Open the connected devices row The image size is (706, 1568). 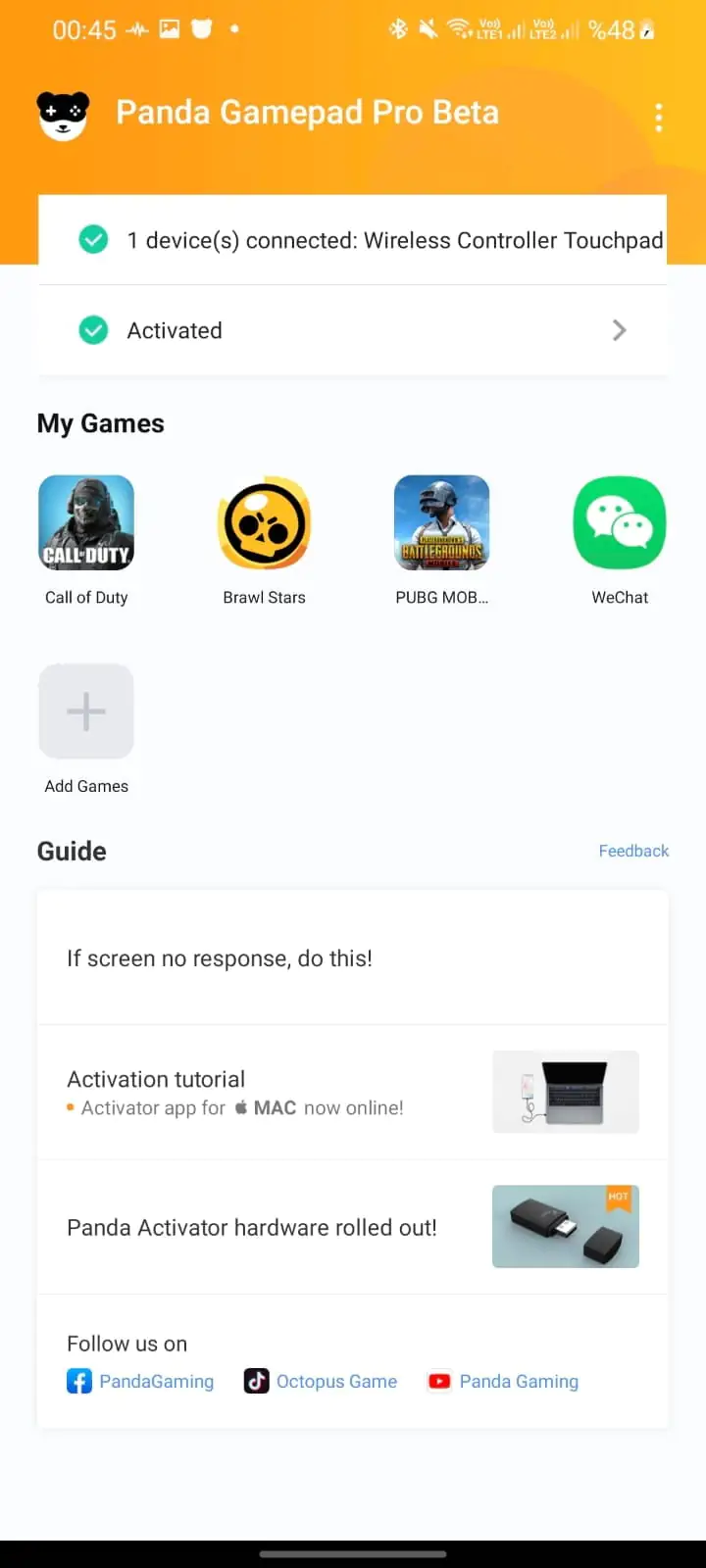353,240
